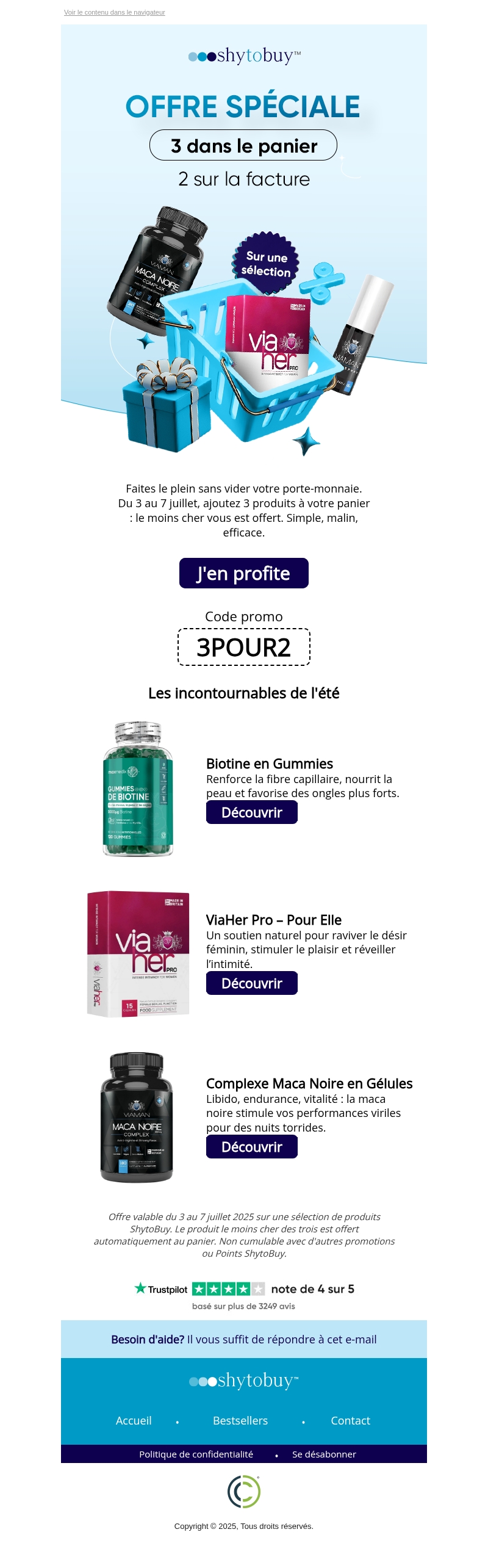Open the 'Voir le contenu dans le navigateur' link

pyautogui.click(x=114, y=12)
